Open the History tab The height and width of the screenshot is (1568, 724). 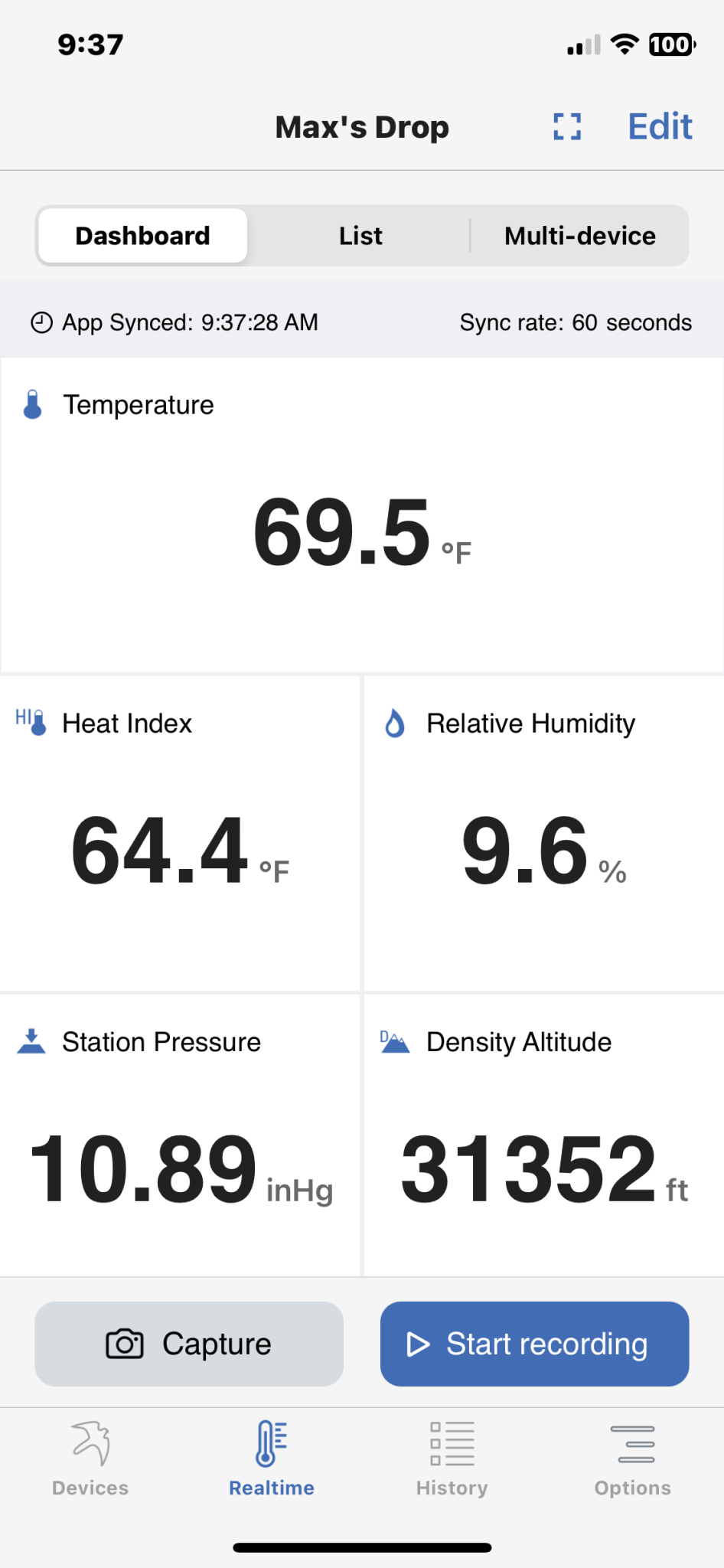(452, 1459)
